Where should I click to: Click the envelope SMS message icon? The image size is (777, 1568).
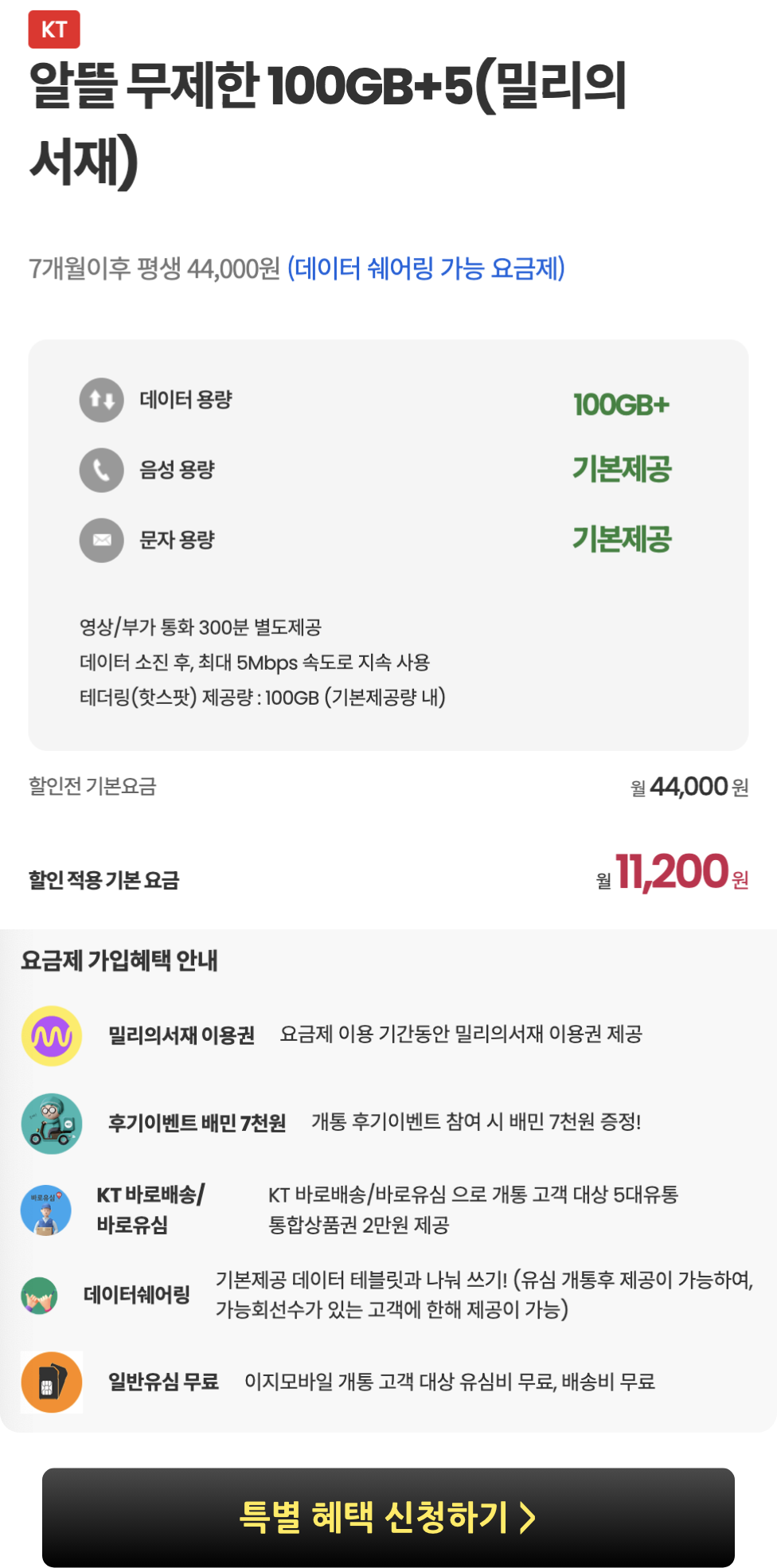pyautogui.click(x=102, y=539)
